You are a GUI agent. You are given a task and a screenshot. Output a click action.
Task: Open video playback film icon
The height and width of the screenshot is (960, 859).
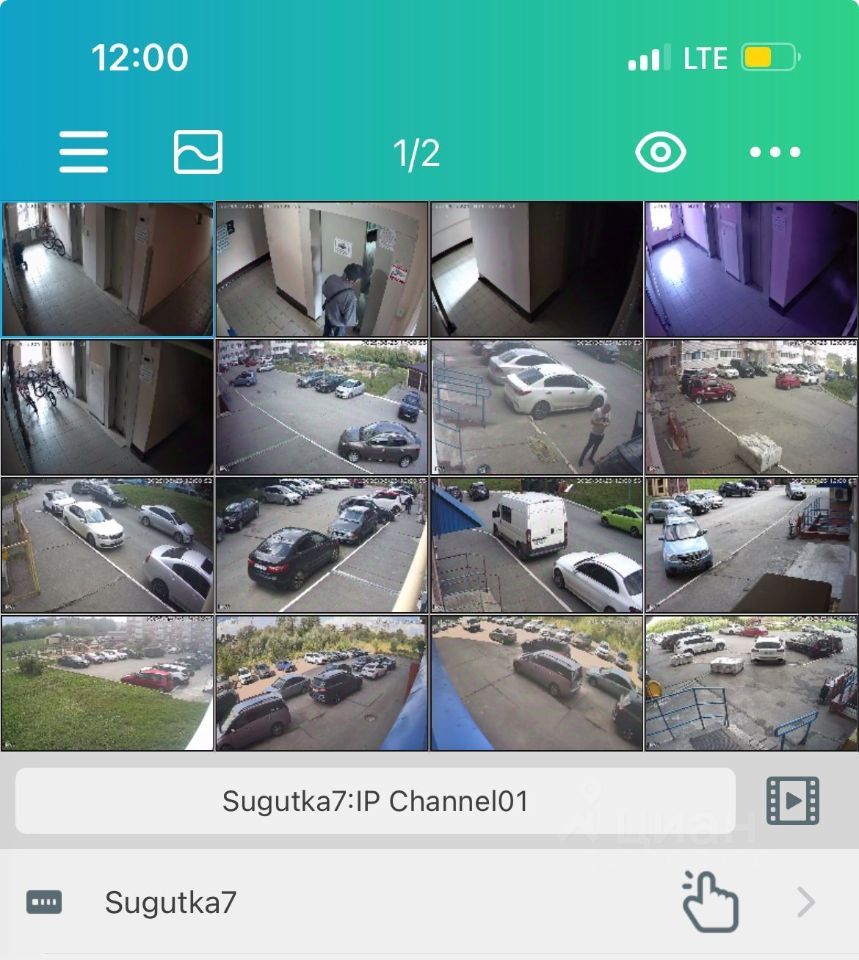coord(792,800)
